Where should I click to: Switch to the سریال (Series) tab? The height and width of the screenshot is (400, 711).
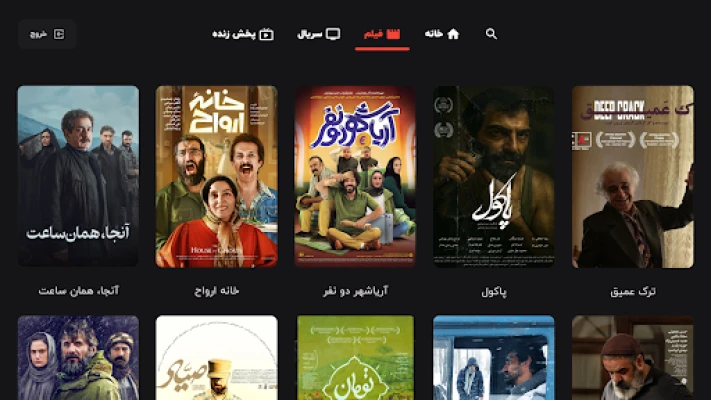[x=319, y=34]
